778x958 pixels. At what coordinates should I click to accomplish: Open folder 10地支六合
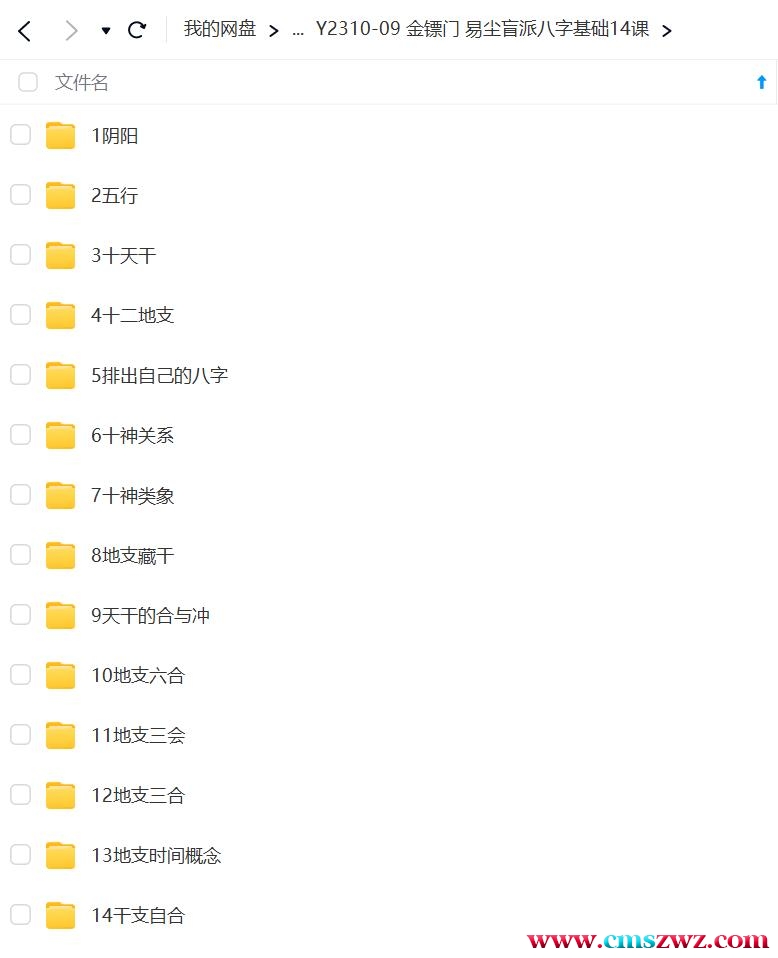click(137, 676)
